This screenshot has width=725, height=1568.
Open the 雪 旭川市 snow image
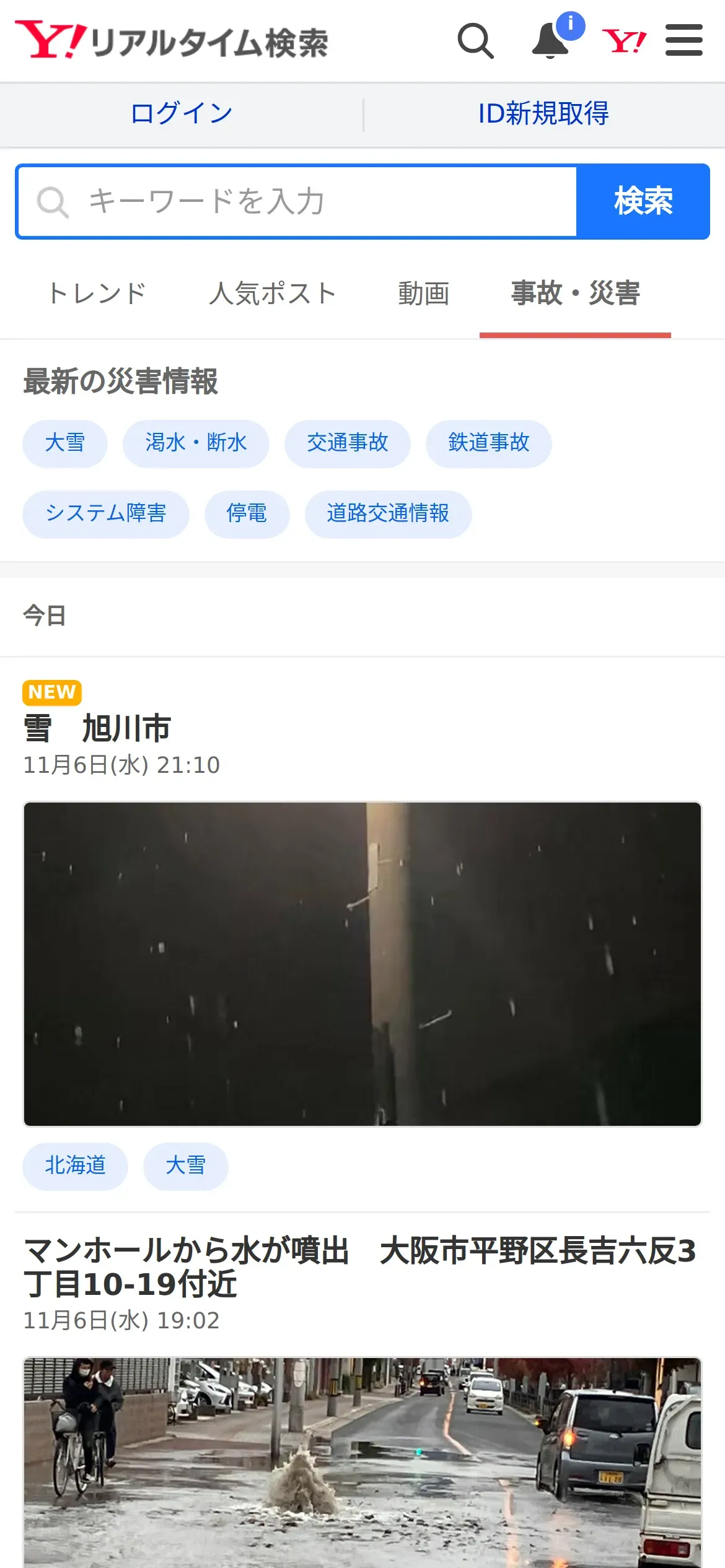point(362,964)
